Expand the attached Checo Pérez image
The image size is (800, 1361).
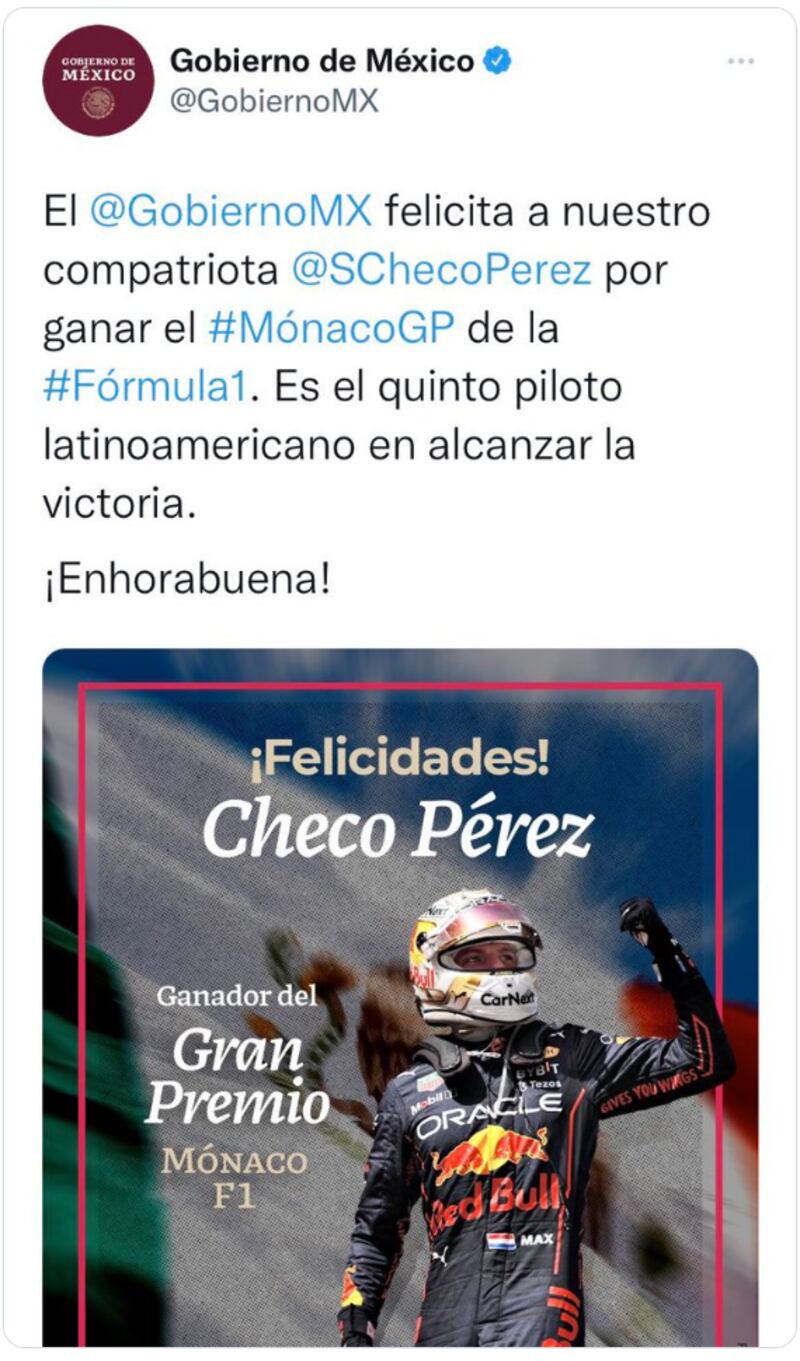(400, 1000)
